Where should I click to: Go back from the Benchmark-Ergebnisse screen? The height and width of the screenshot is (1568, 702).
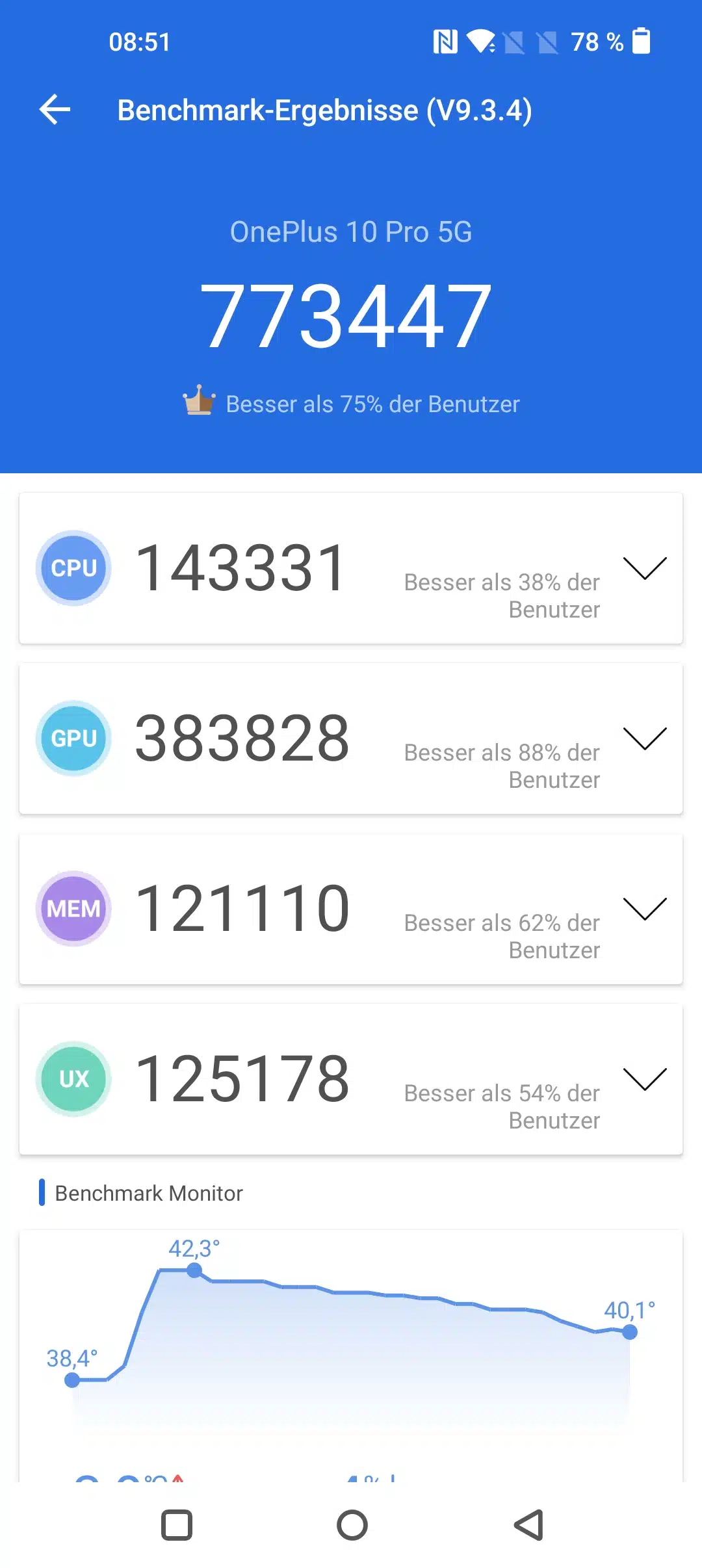pos(55,109)
